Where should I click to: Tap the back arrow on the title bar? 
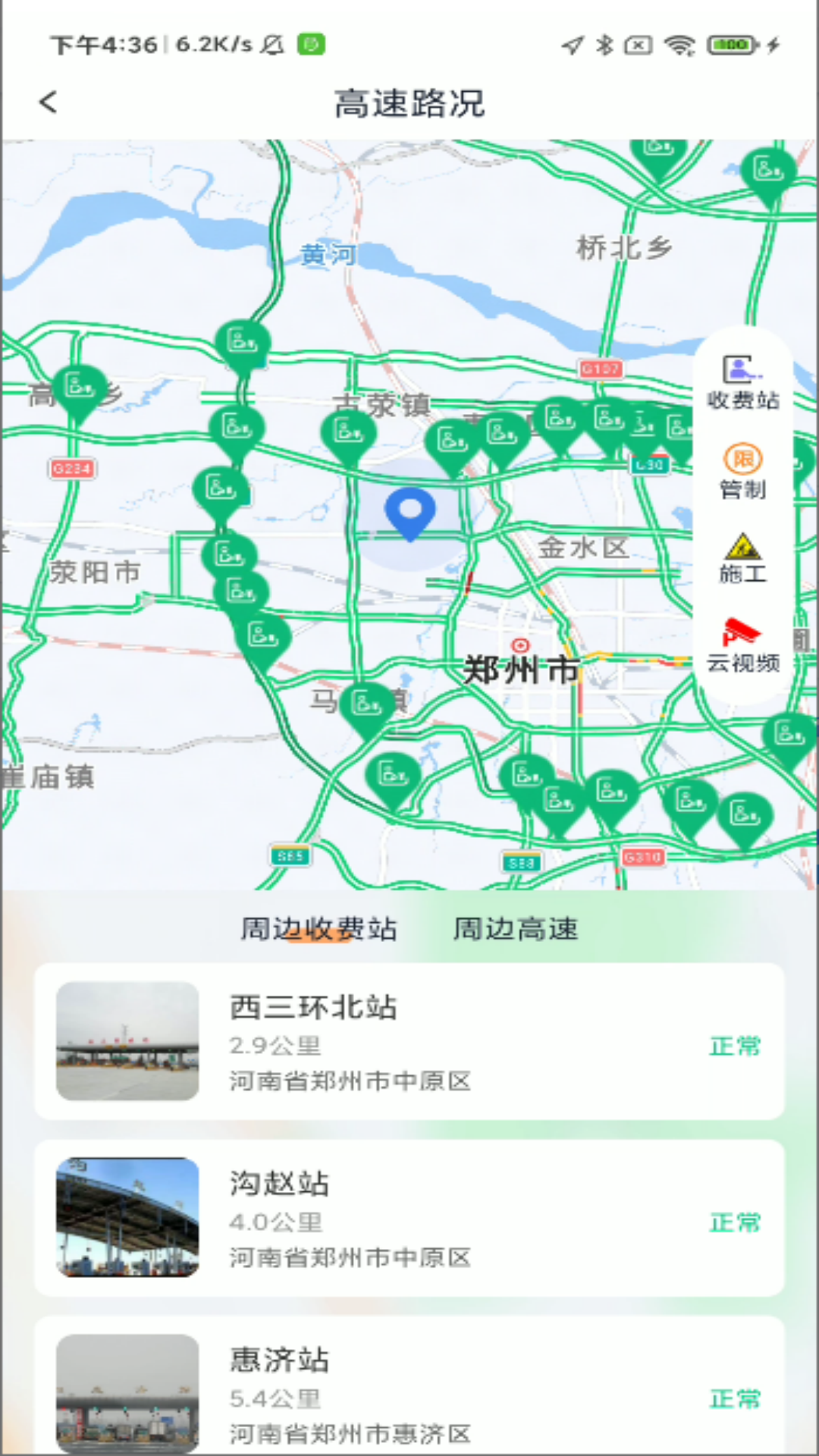pos(49,102)
